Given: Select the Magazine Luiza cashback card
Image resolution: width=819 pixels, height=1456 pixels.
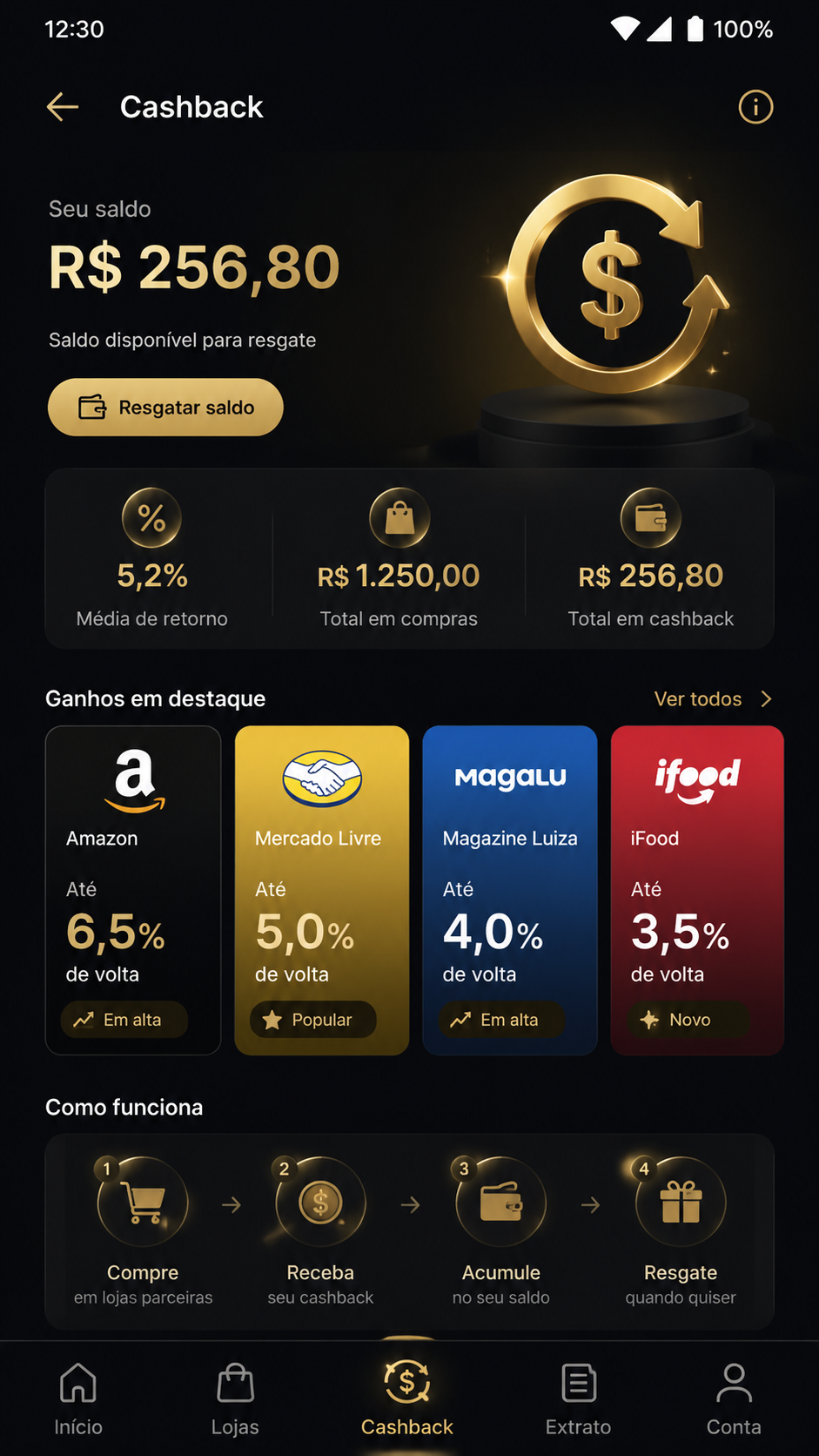Looking at the screenshot, I should click(x=510, y=890).
